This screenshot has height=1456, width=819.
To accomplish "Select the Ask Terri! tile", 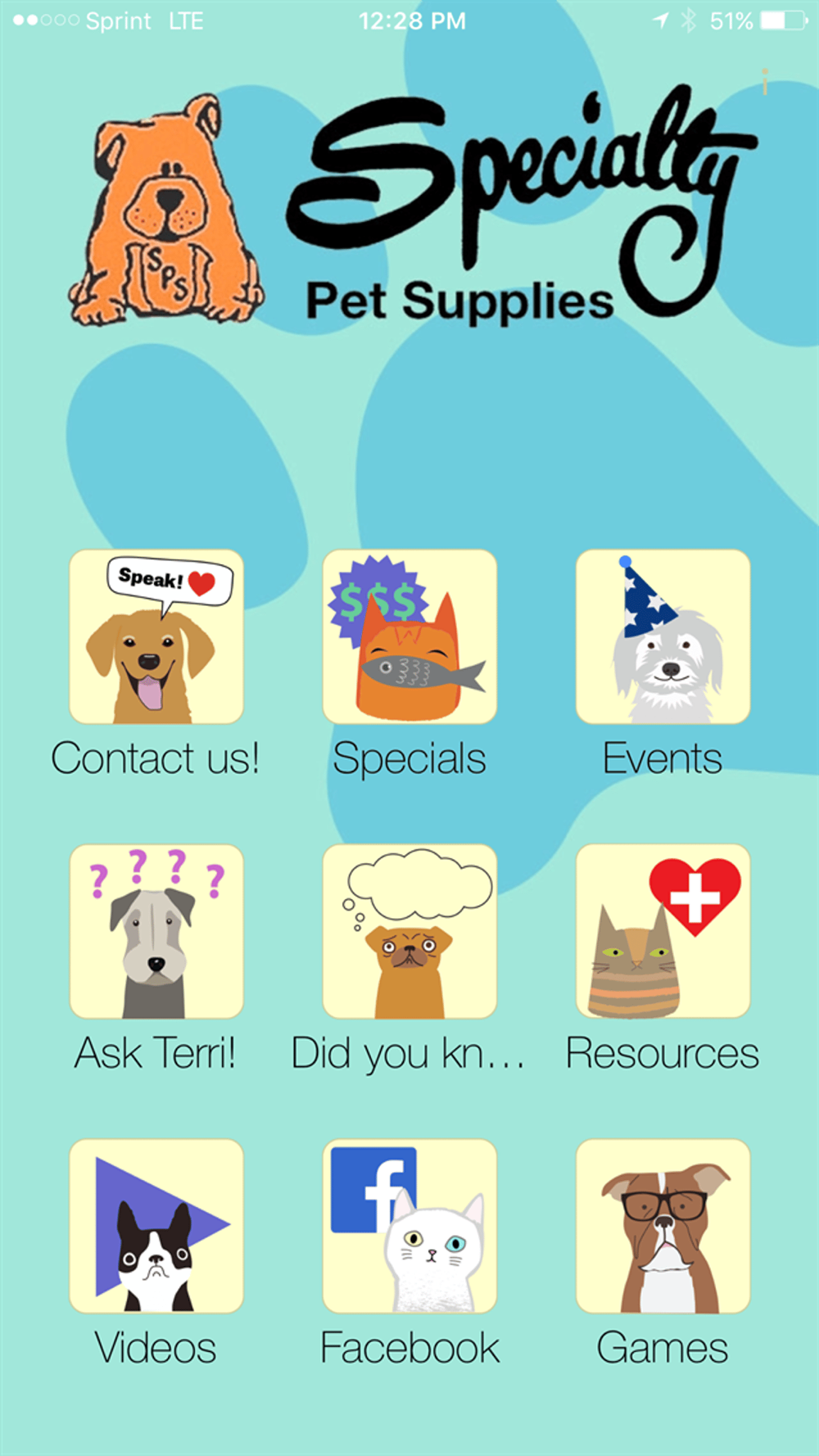I will pyautogui.click(x=156, y=932).
